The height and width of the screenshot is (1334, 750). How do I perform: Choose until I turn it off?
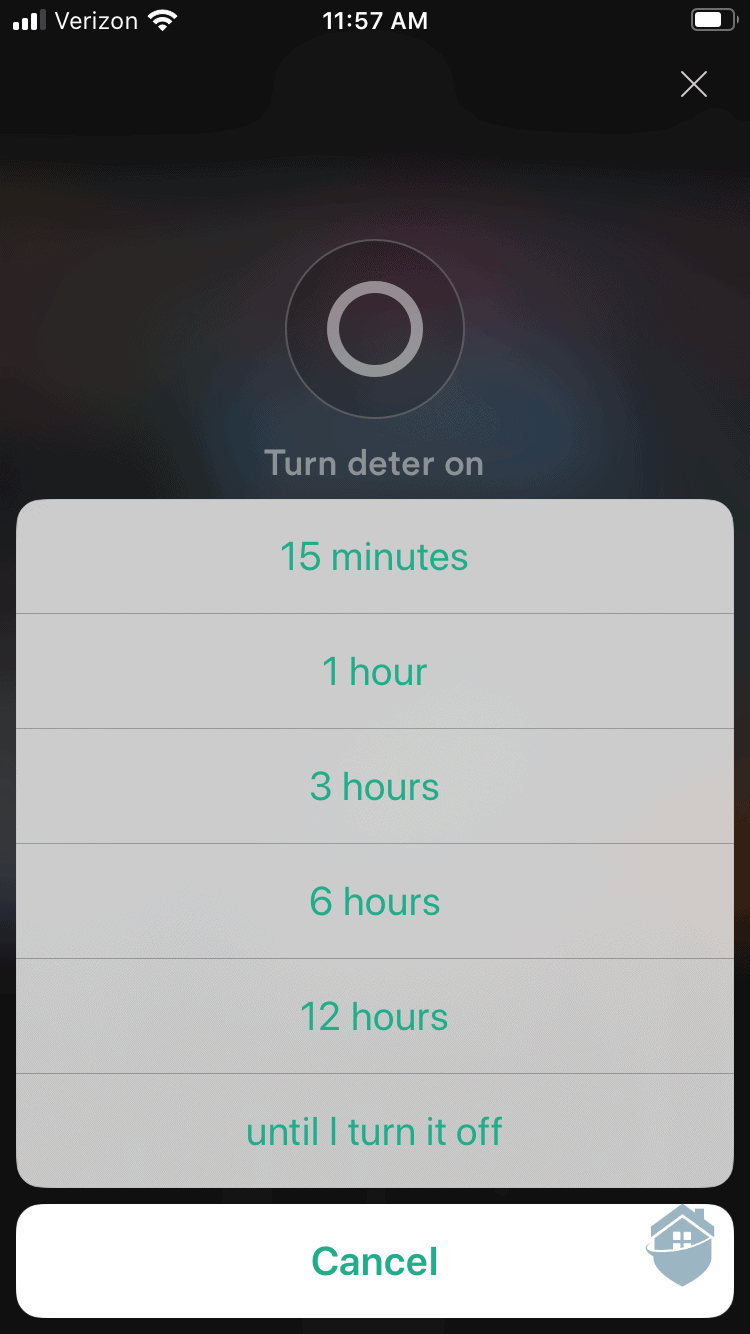(x=374, y=1132)
